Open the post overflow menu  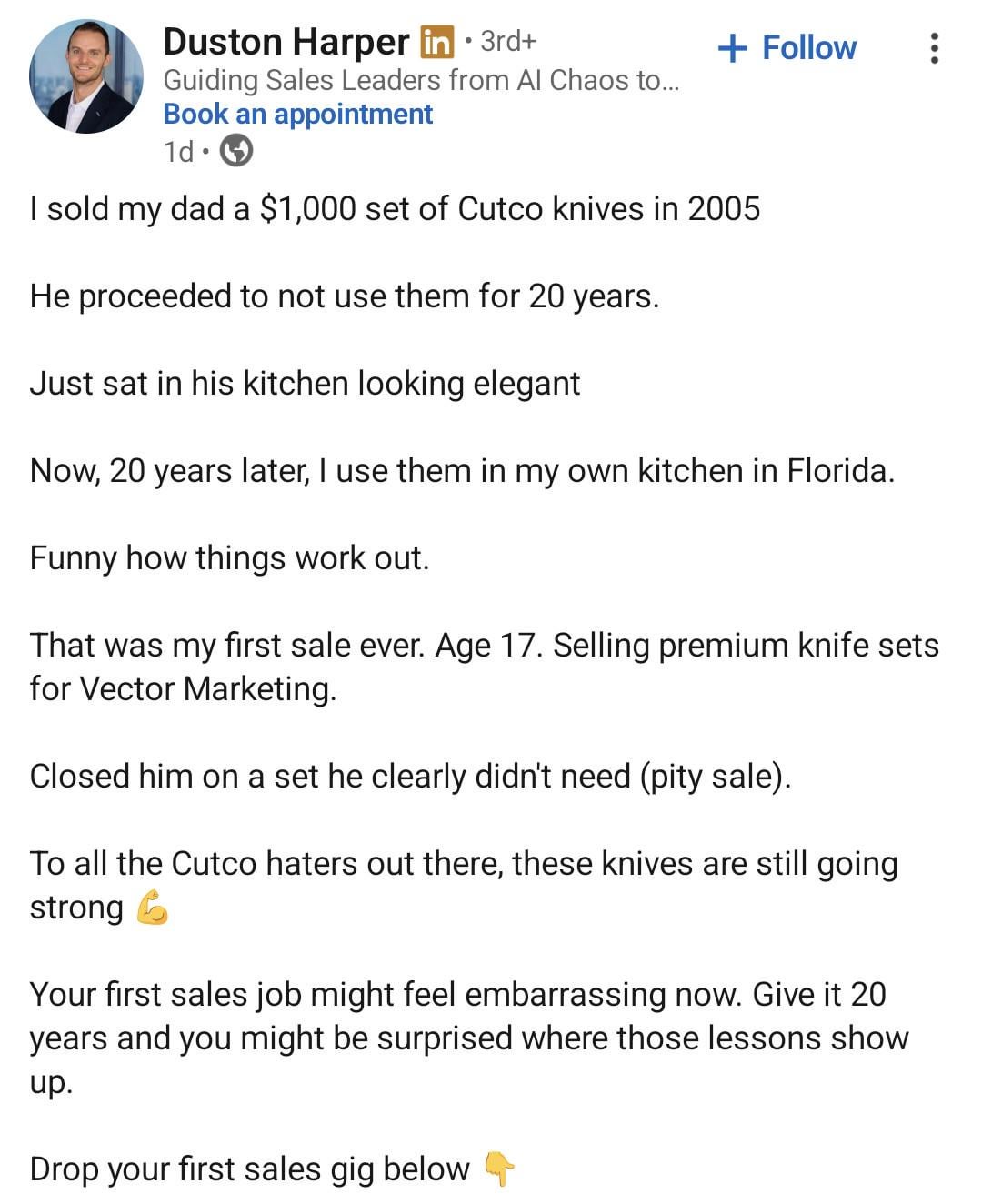tap(934, 48)
